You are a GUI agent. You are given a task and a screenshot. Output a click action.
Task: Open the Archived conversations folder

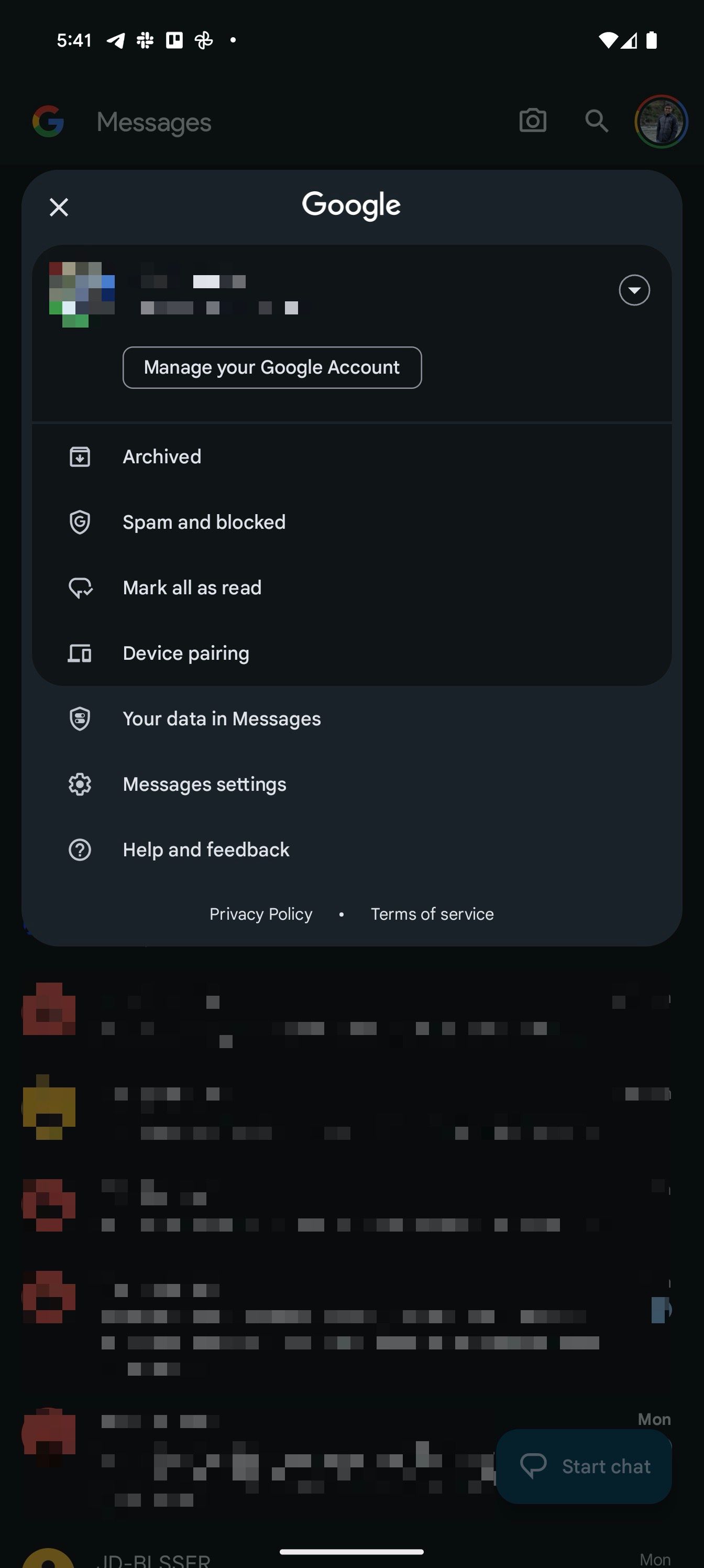point(162,456)
